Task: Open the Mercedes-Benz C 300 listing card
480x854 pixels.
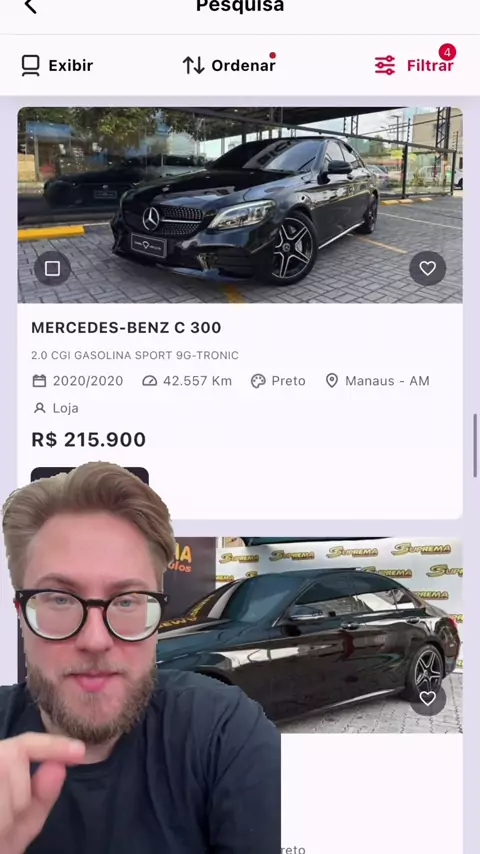Action: 240,313
